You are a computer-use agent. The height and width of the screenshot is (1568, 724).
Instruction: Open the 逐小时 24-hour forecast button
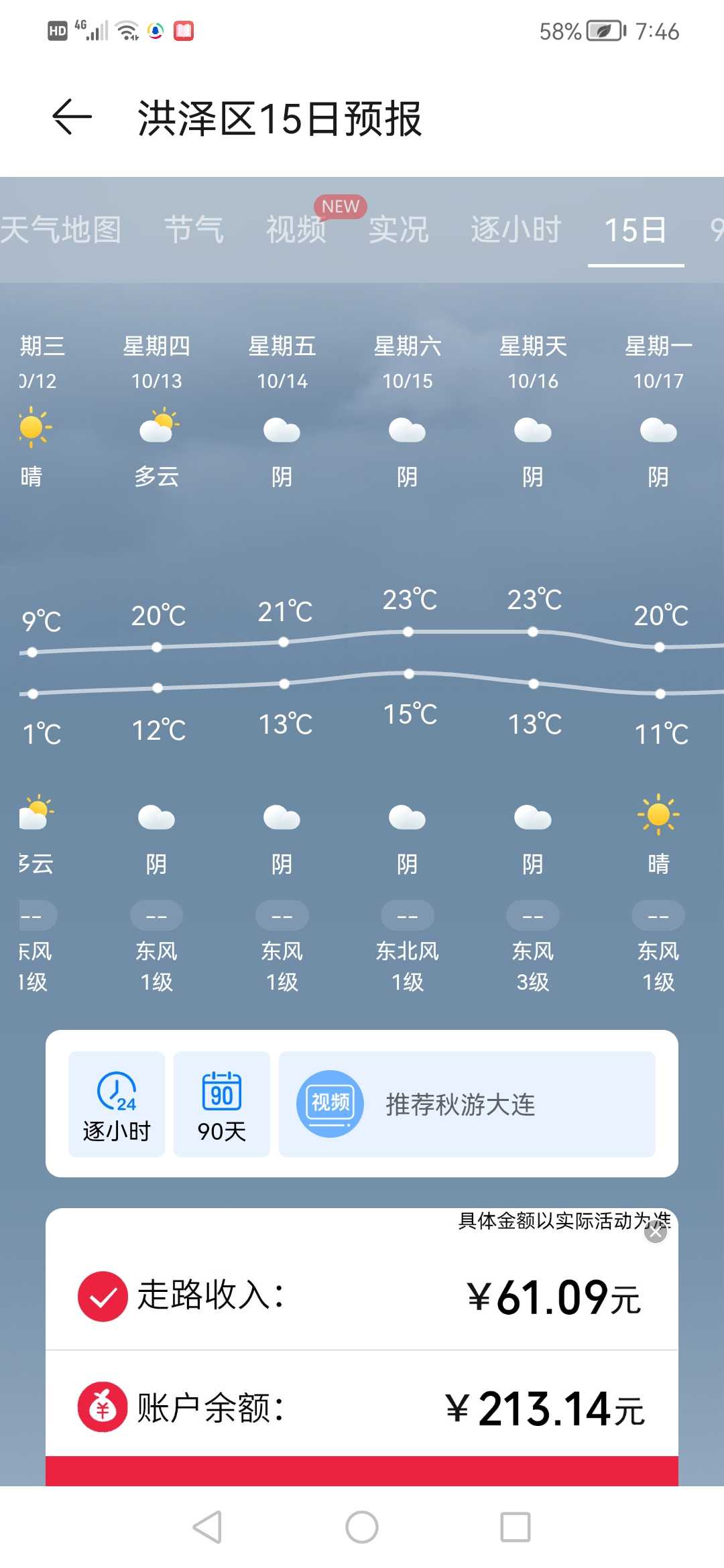click(117, 1104)
